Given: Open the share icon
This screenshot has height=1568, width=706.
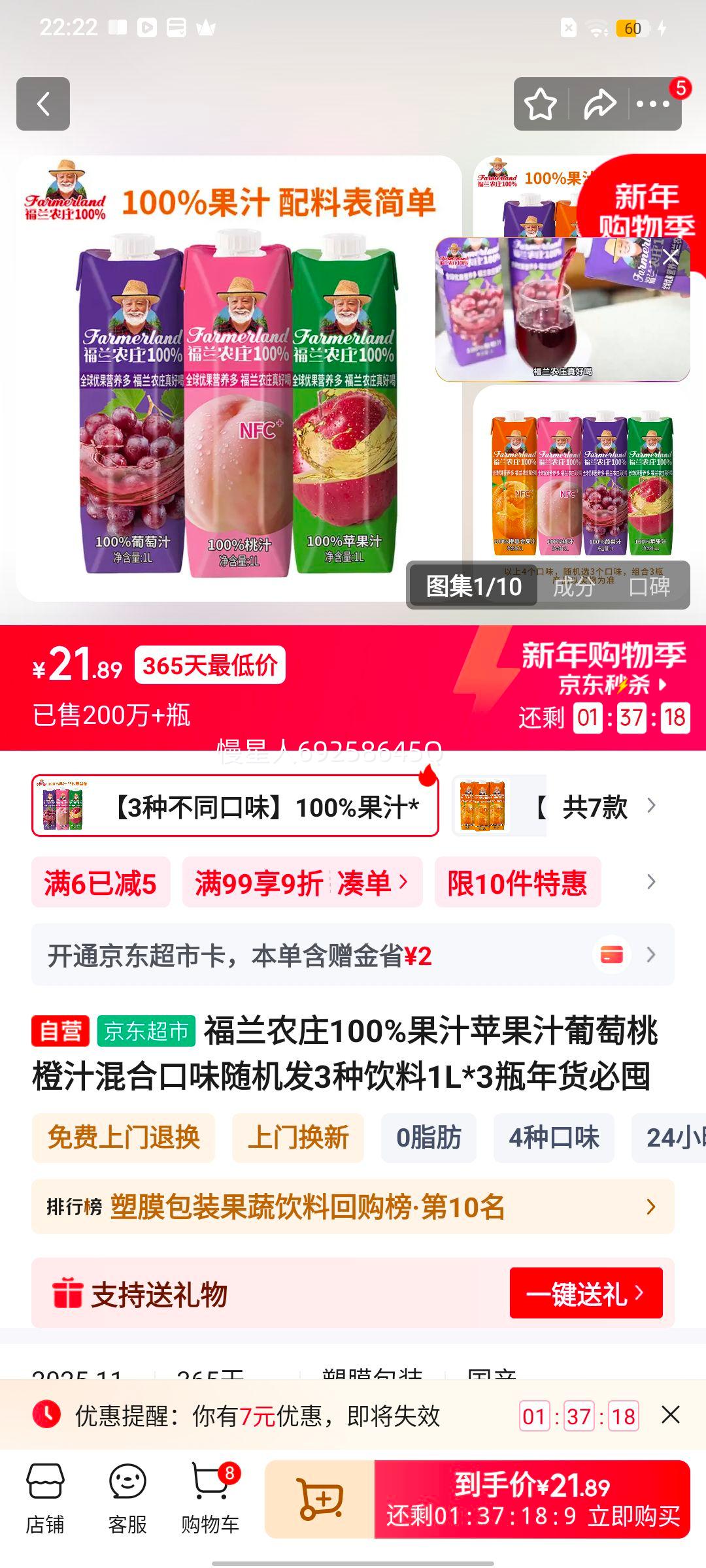Looking at the screenshot, I should tap(598, 103).
